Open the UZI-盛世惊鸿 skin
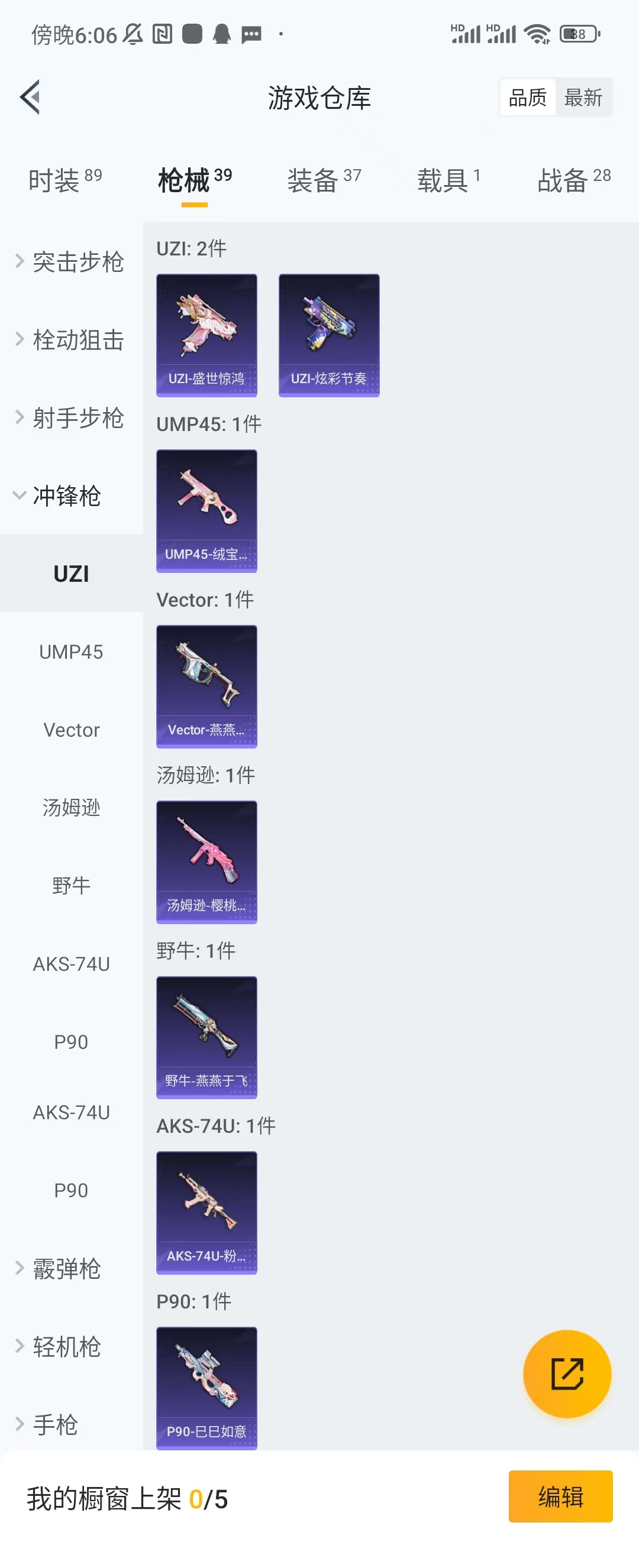 click(x=206, y=335)
